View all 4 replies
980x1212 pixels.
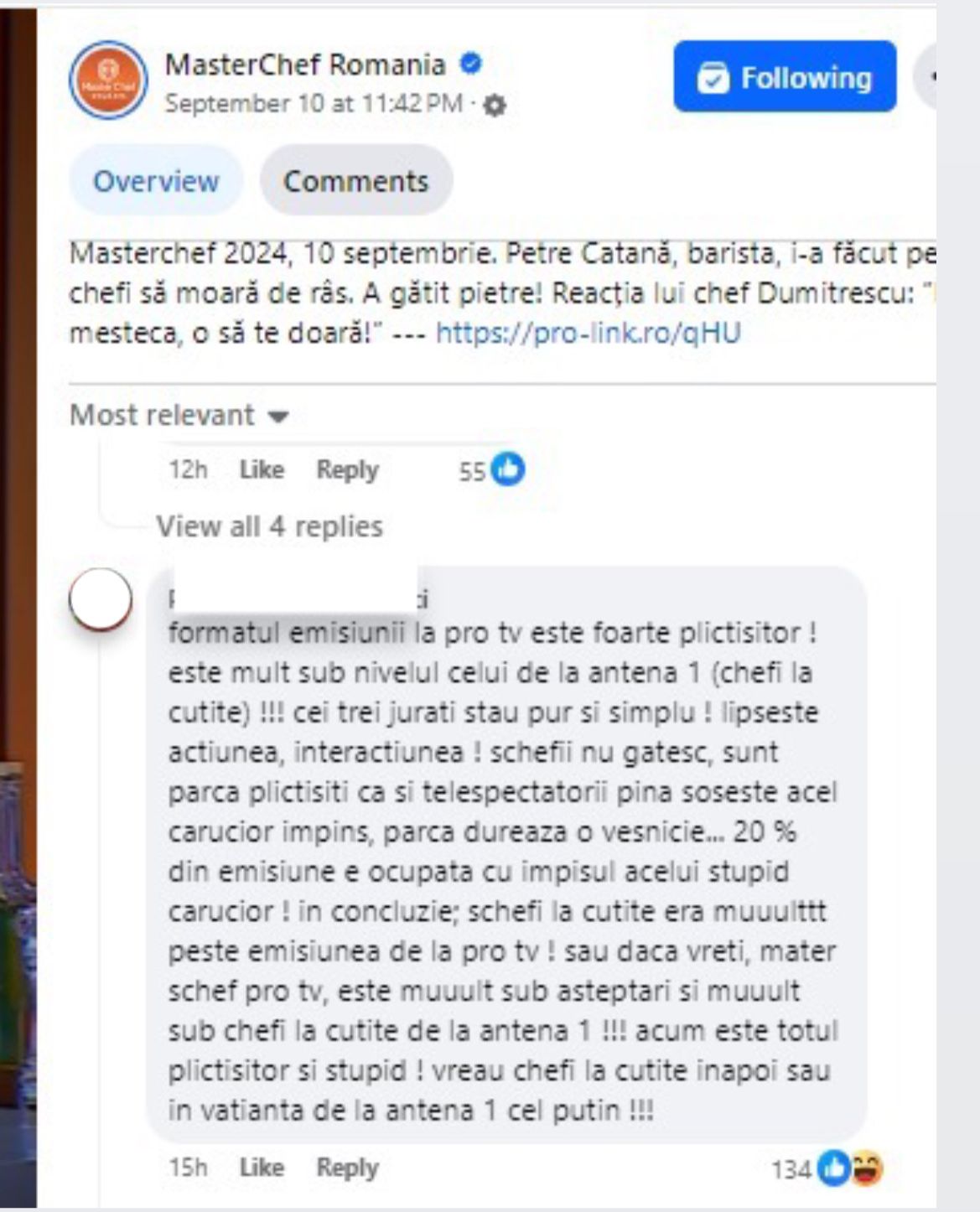click(269, 526)
